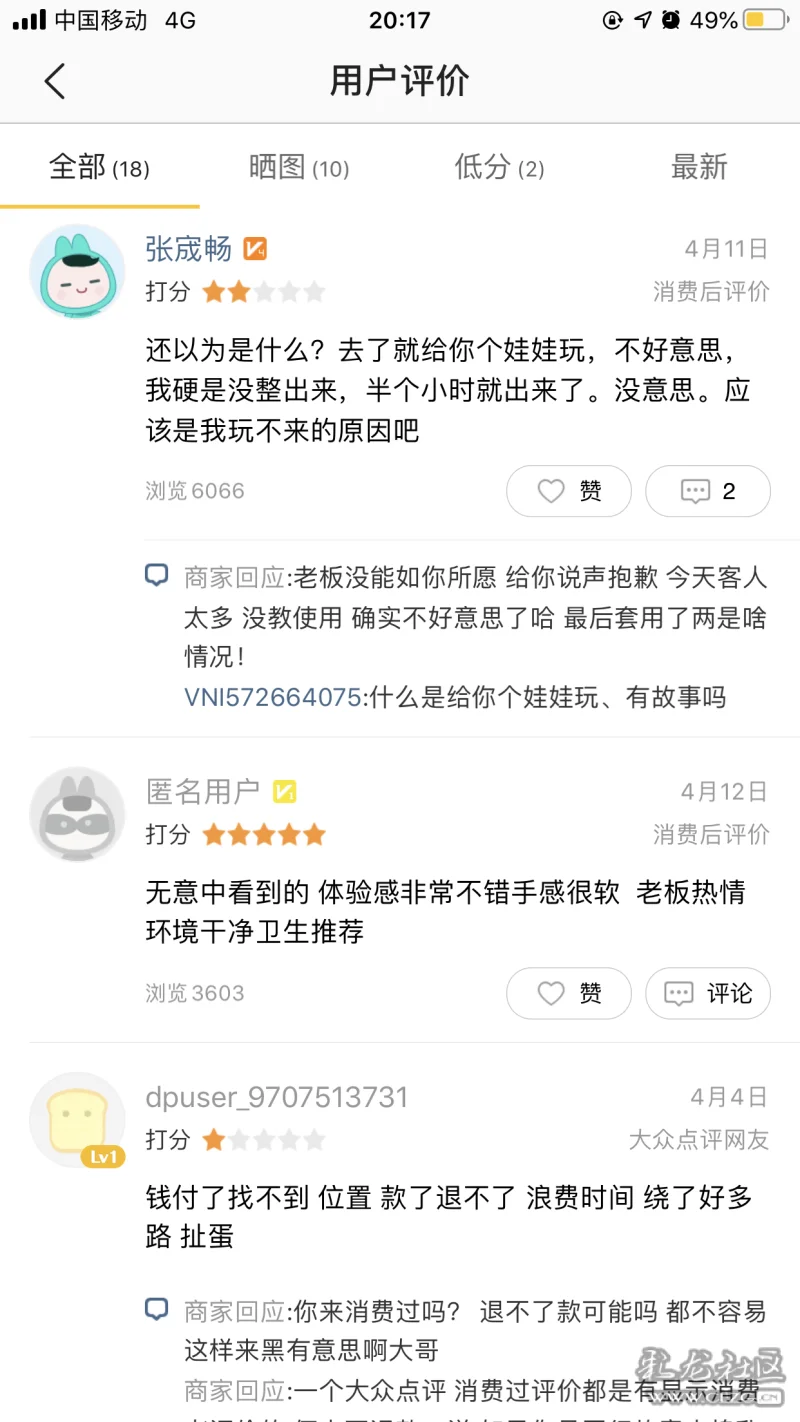Screen dimensions: 800x1422
Task: Open the 低分 (2) reviews tab
Action: 499,167
